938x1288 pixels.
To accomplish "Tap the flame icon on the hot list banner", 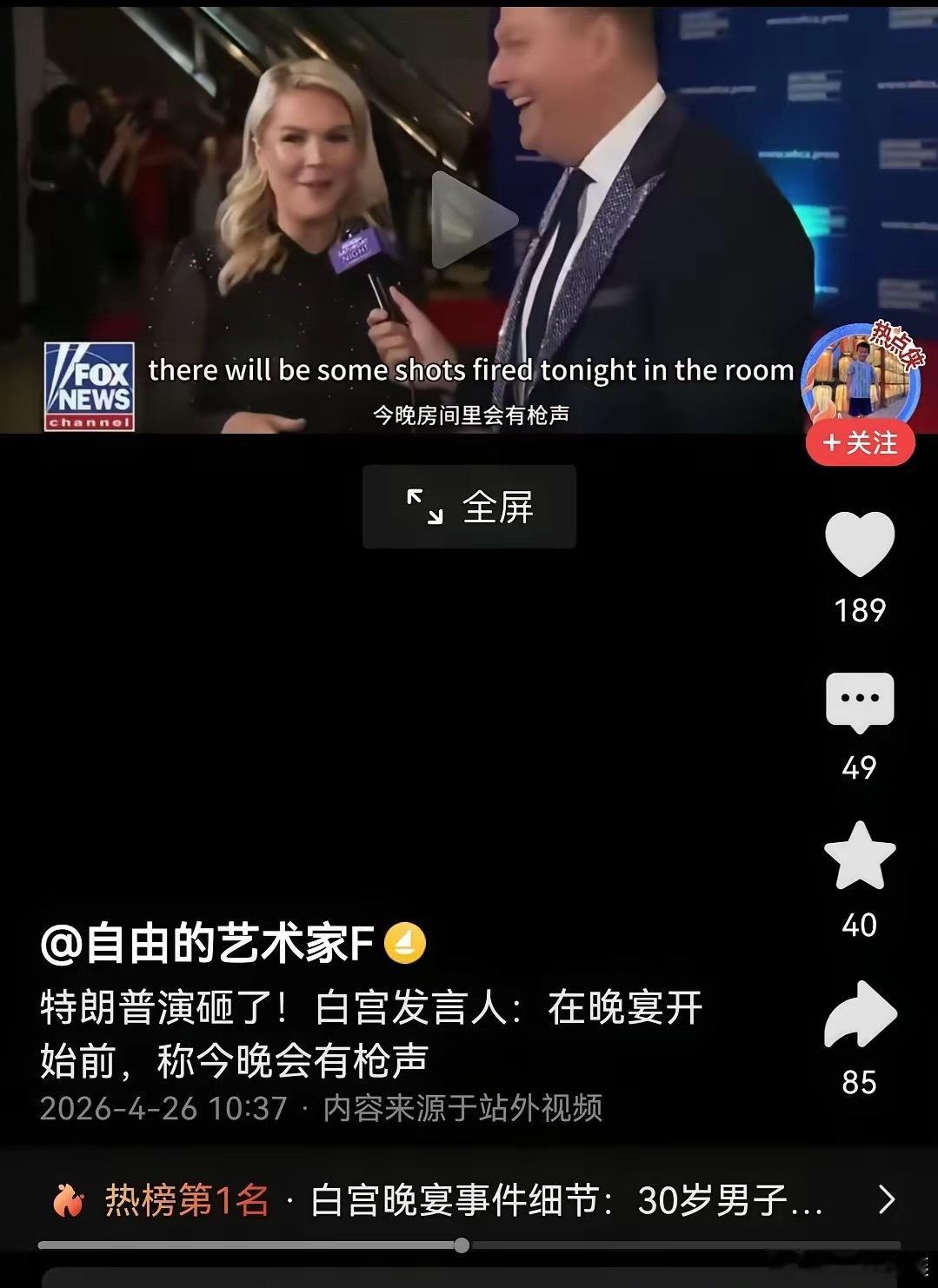I will (x=69, y=1198).
